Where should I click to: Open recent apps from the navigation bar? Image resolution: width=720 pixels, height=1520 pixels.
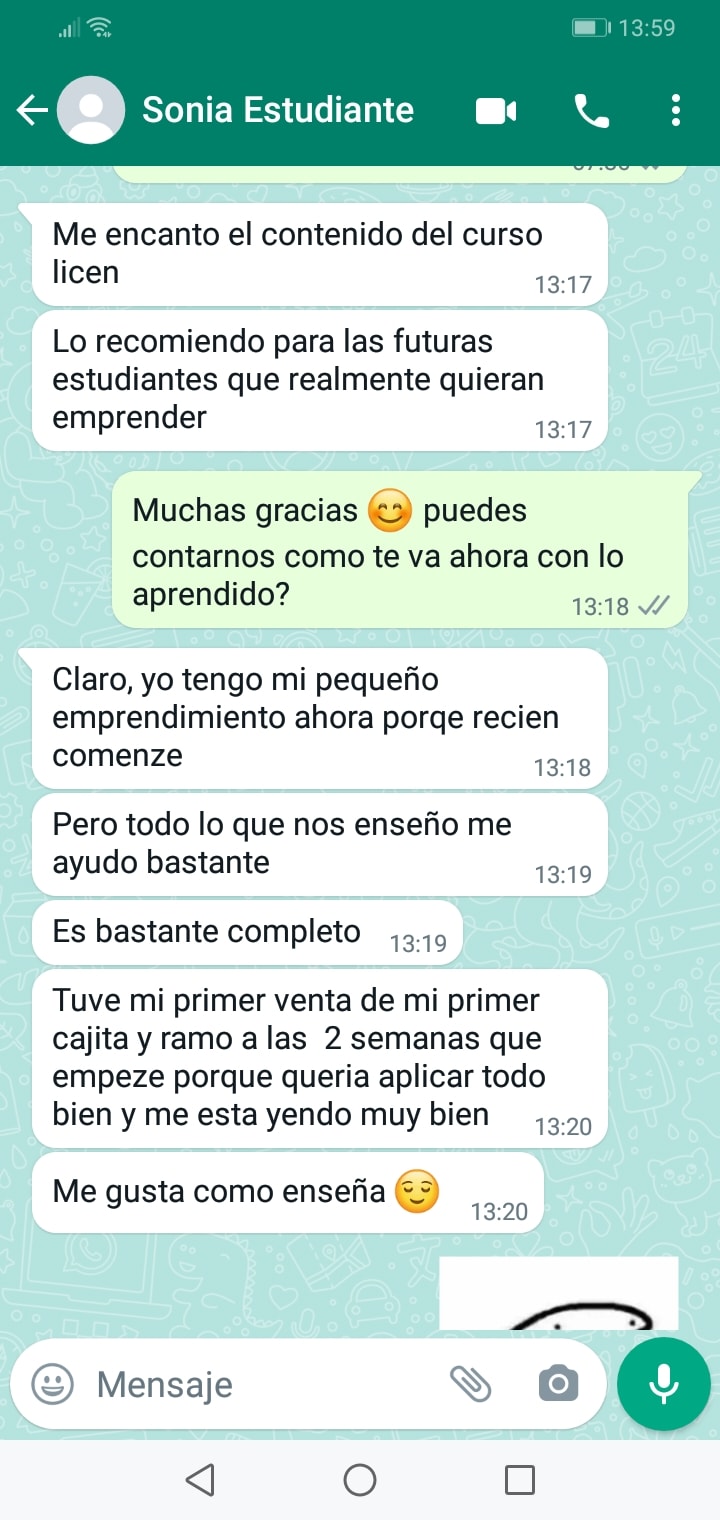[519, 1479]
